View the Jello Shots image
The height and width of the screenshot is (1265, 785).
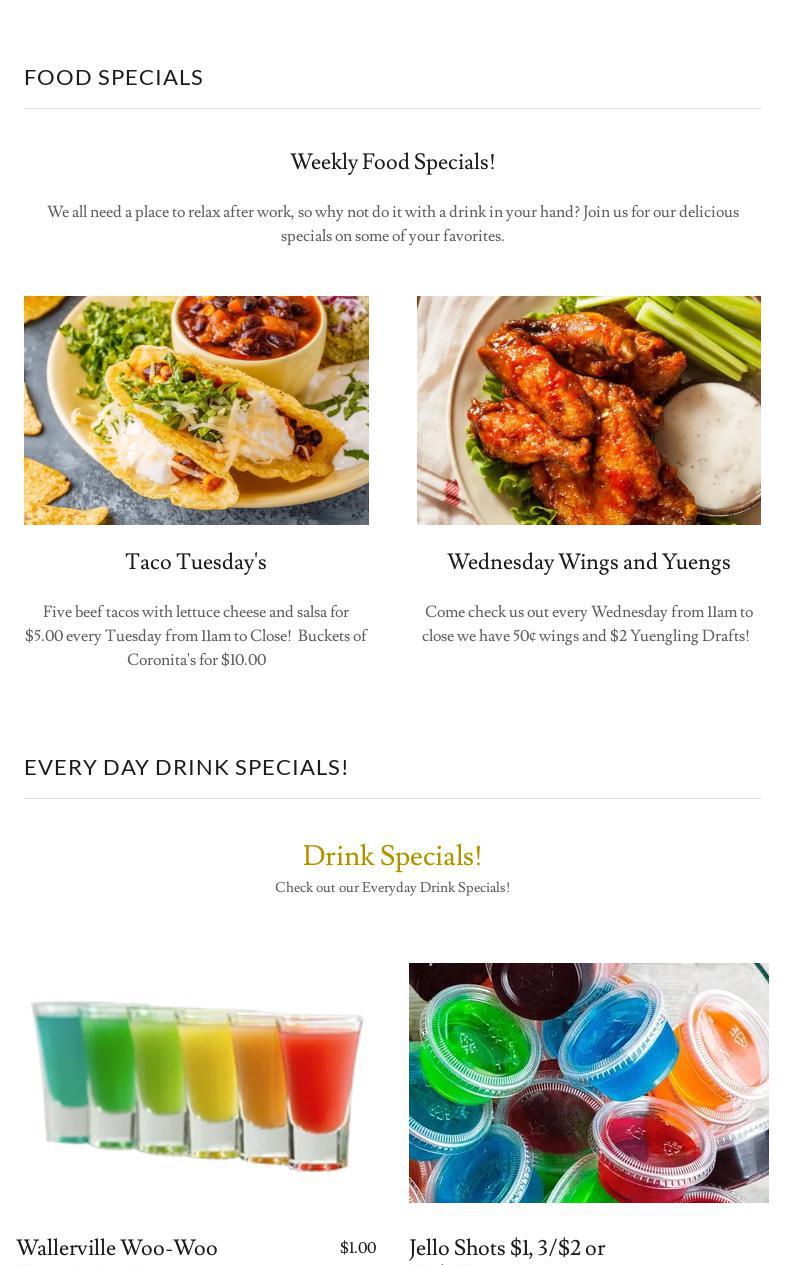[x=588, y=1083]
